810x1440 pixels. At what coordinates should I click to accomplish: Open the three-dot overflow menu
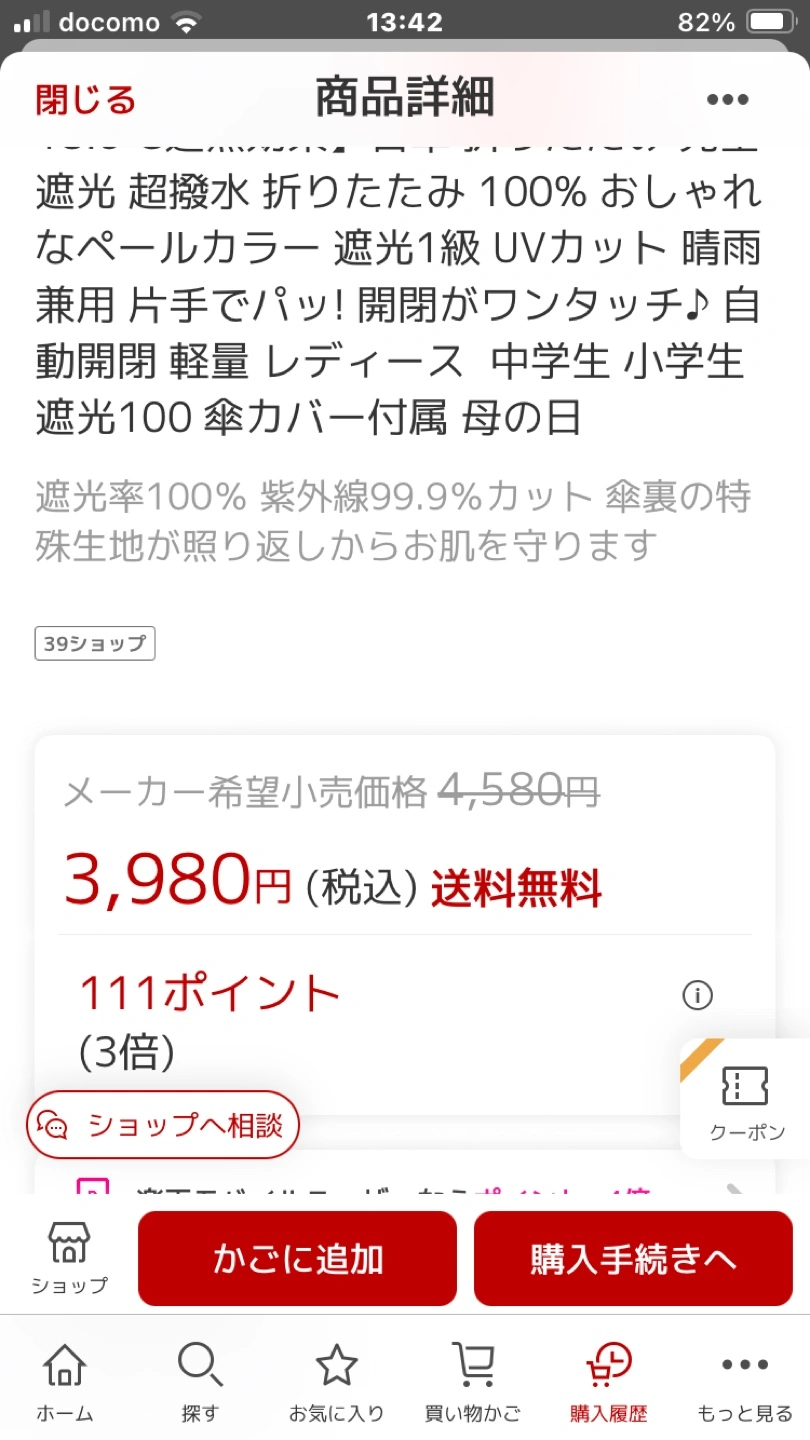coord(727,100)
